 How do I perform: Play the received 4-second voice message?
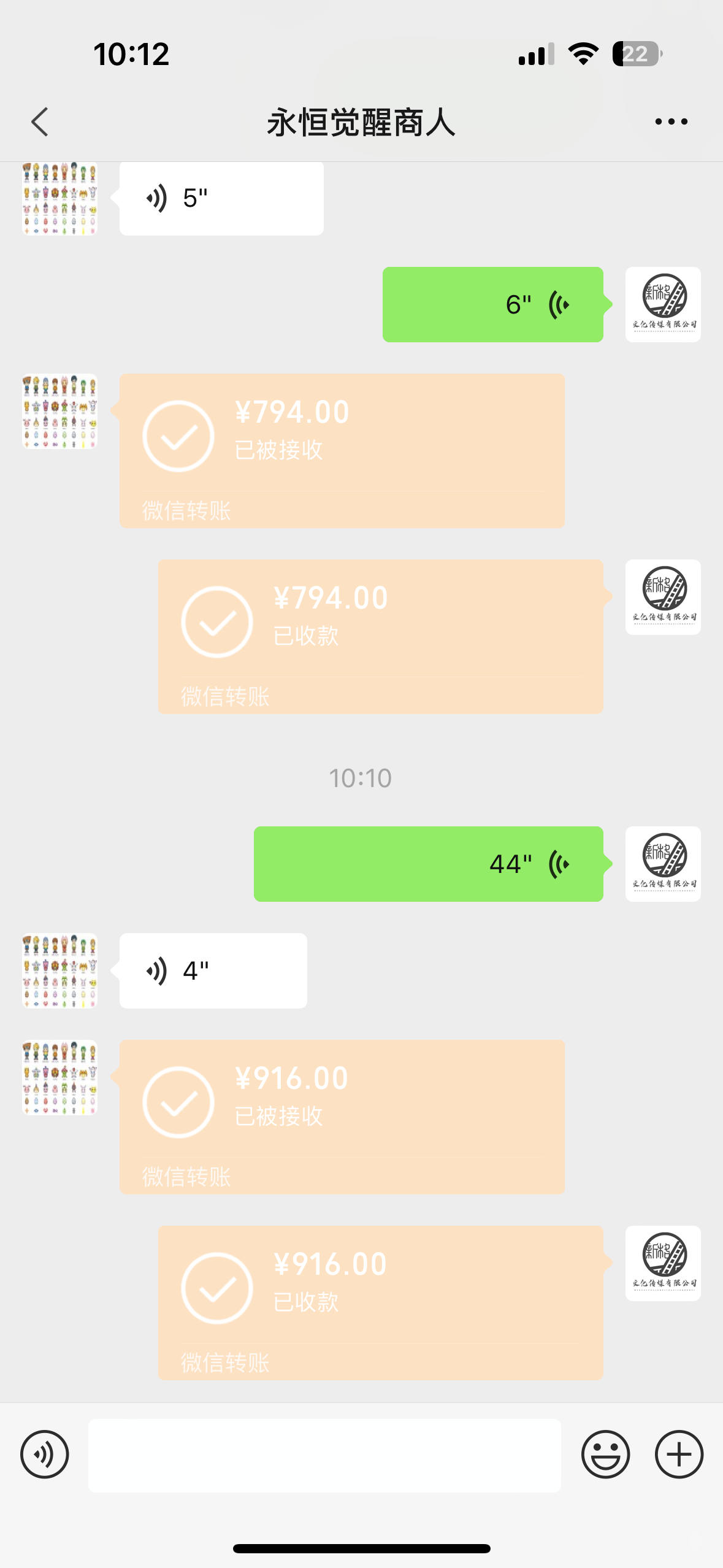(213, 970)
